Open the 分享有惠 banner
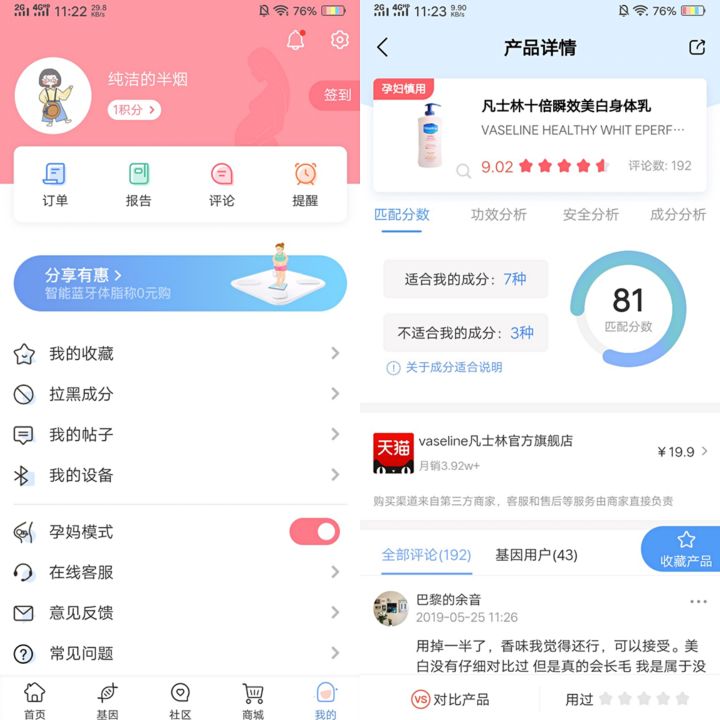 click(x=180, y=283)
